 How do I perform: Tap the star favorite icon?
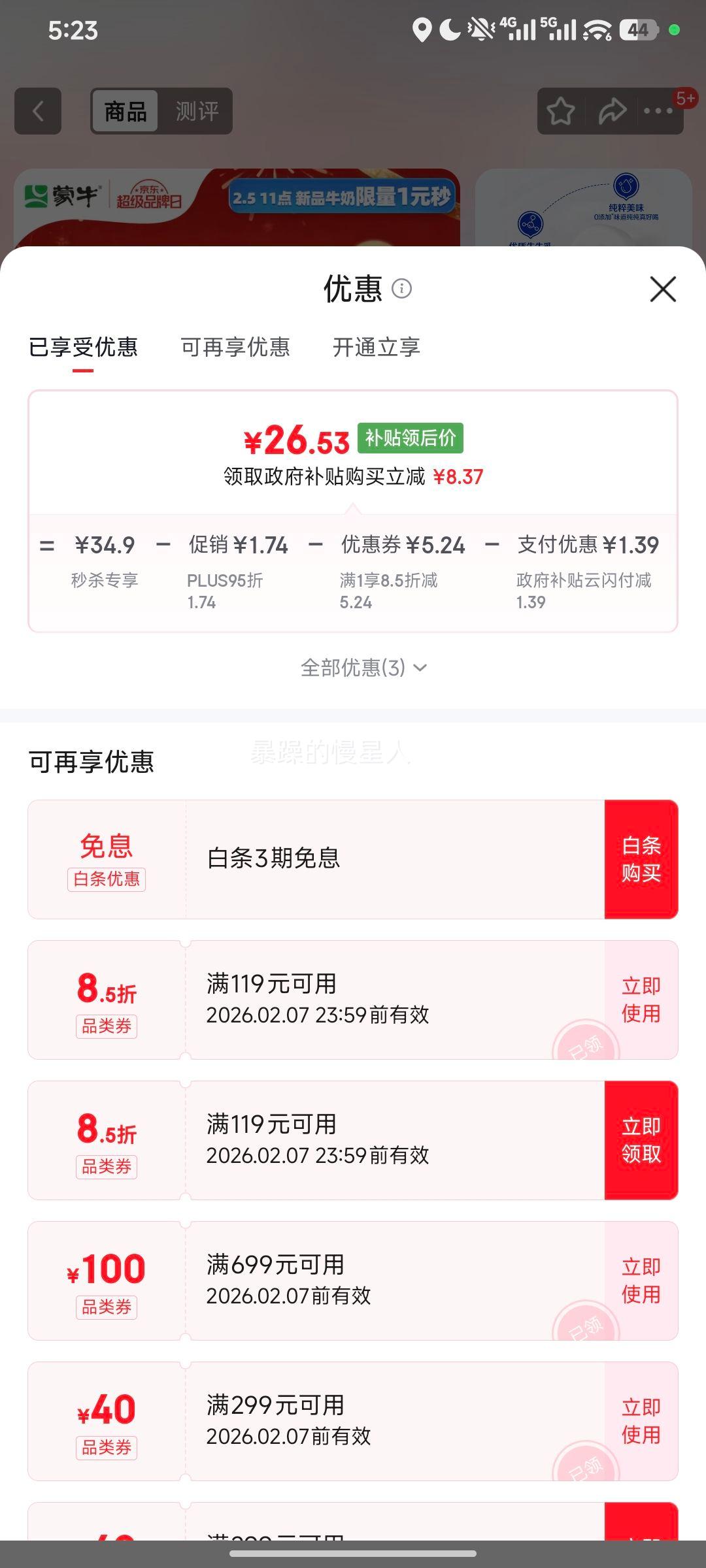561,111
